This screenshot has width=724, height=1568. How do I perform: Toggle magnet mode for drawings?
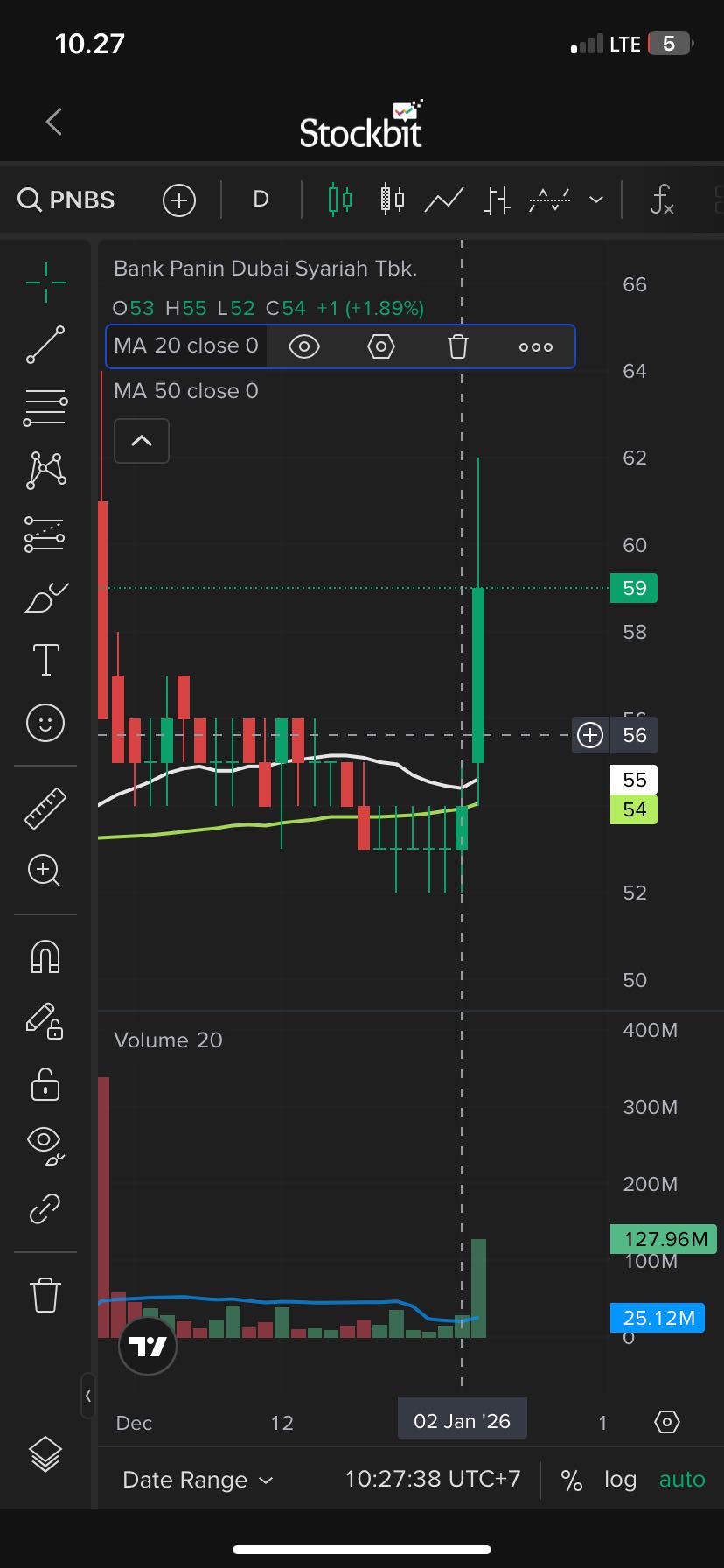[45, 955]
